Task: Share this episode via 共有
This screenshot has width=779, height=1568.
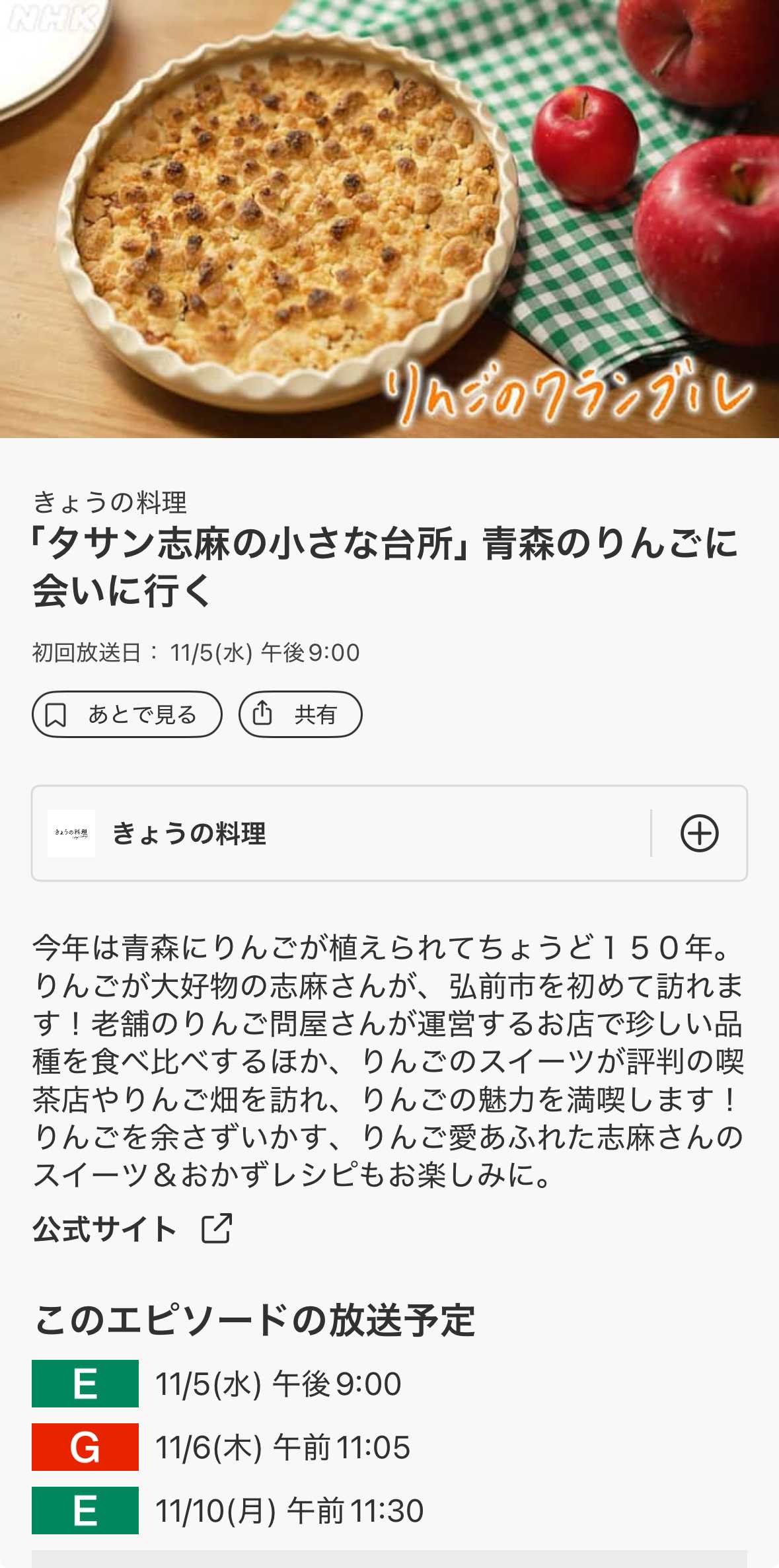Action: tap(300, 714)
